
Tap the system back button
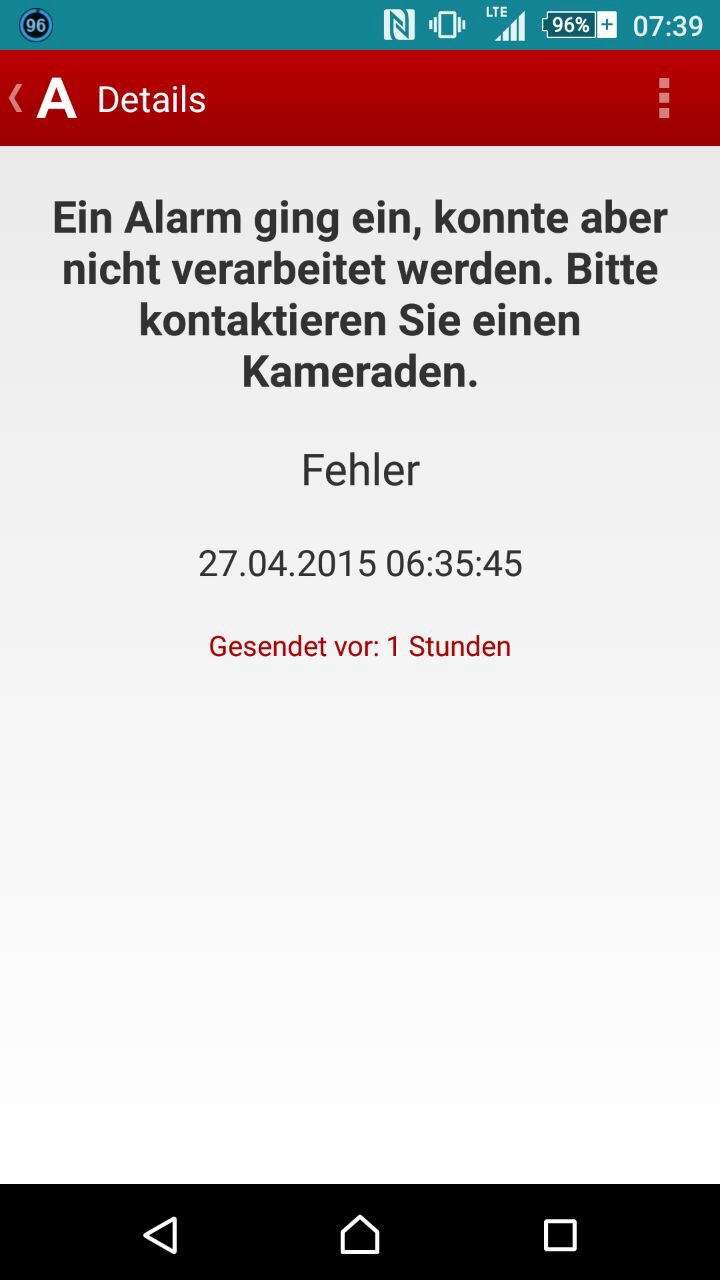click(160, 1234)
